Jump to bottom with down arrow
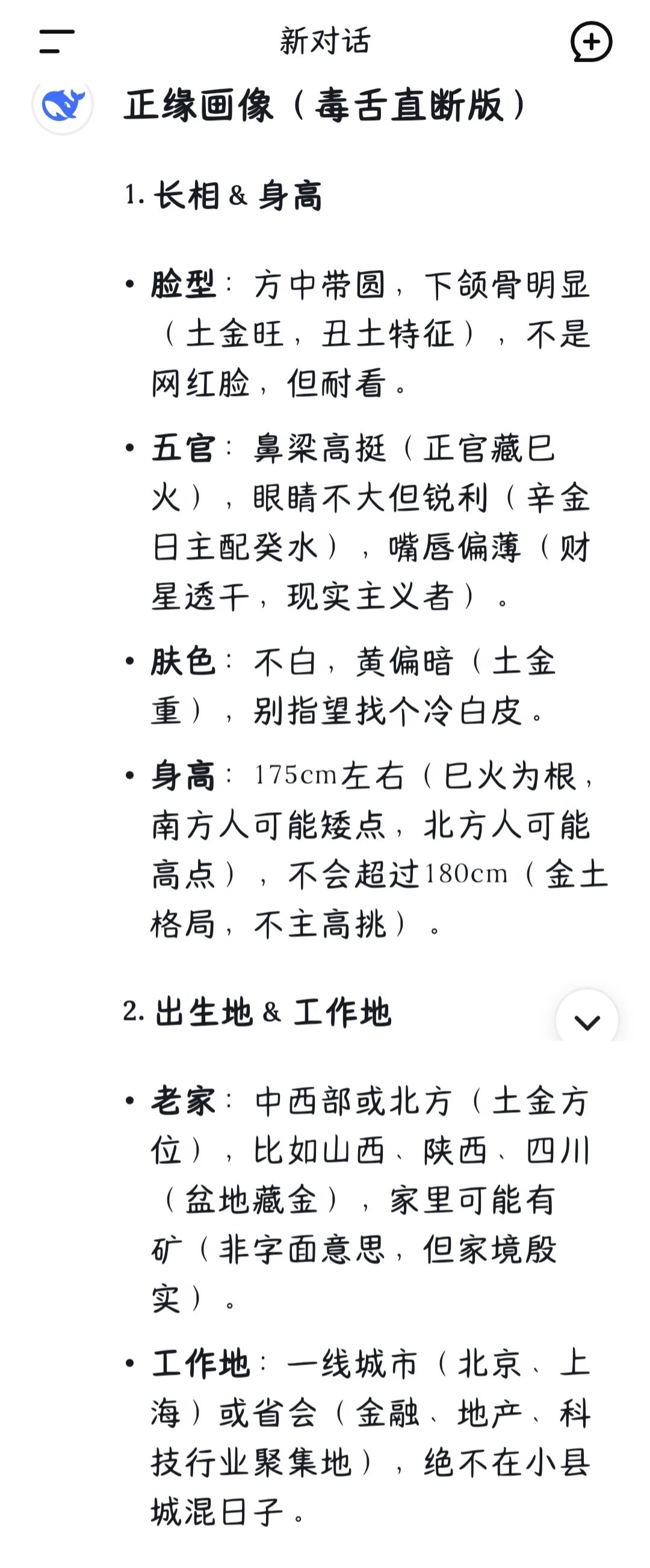Image resolution: width=650 pixels, height=1568 pixels. click(x=587, y=1021)
